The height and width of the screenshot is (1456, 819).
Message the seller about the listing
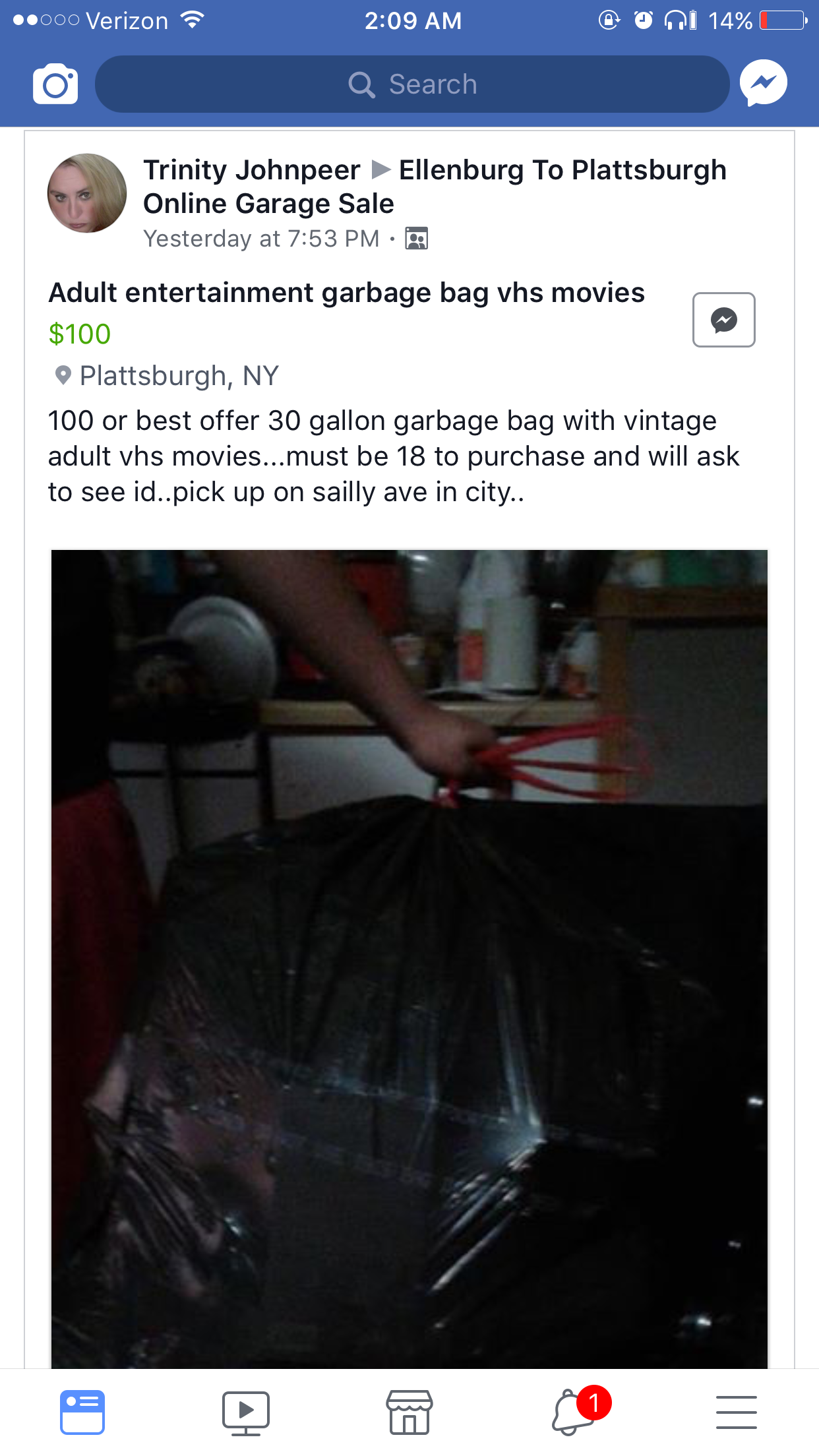(723, 320)
